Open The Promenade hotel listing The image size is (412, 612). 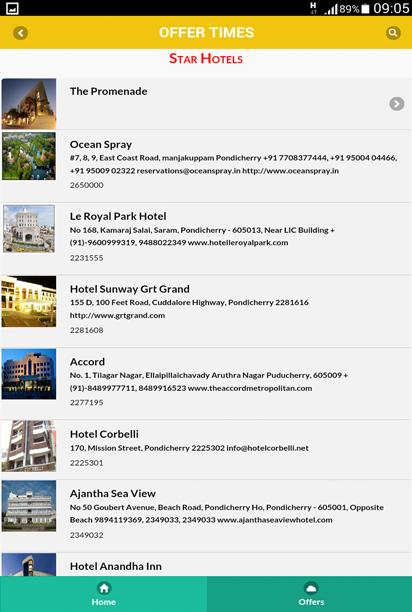[206, 103]
